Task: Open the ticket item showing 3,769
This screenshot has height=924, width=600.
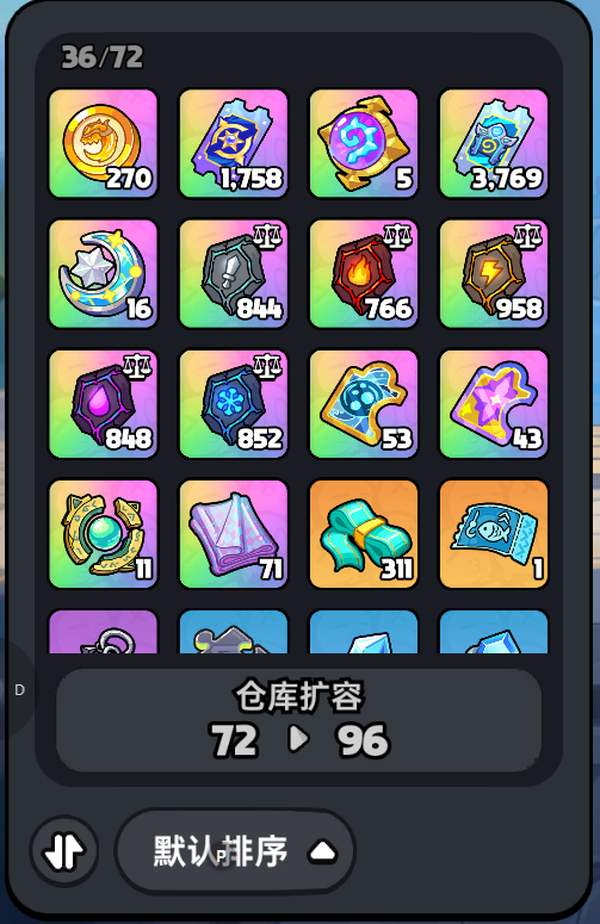Action: point(493,143)
